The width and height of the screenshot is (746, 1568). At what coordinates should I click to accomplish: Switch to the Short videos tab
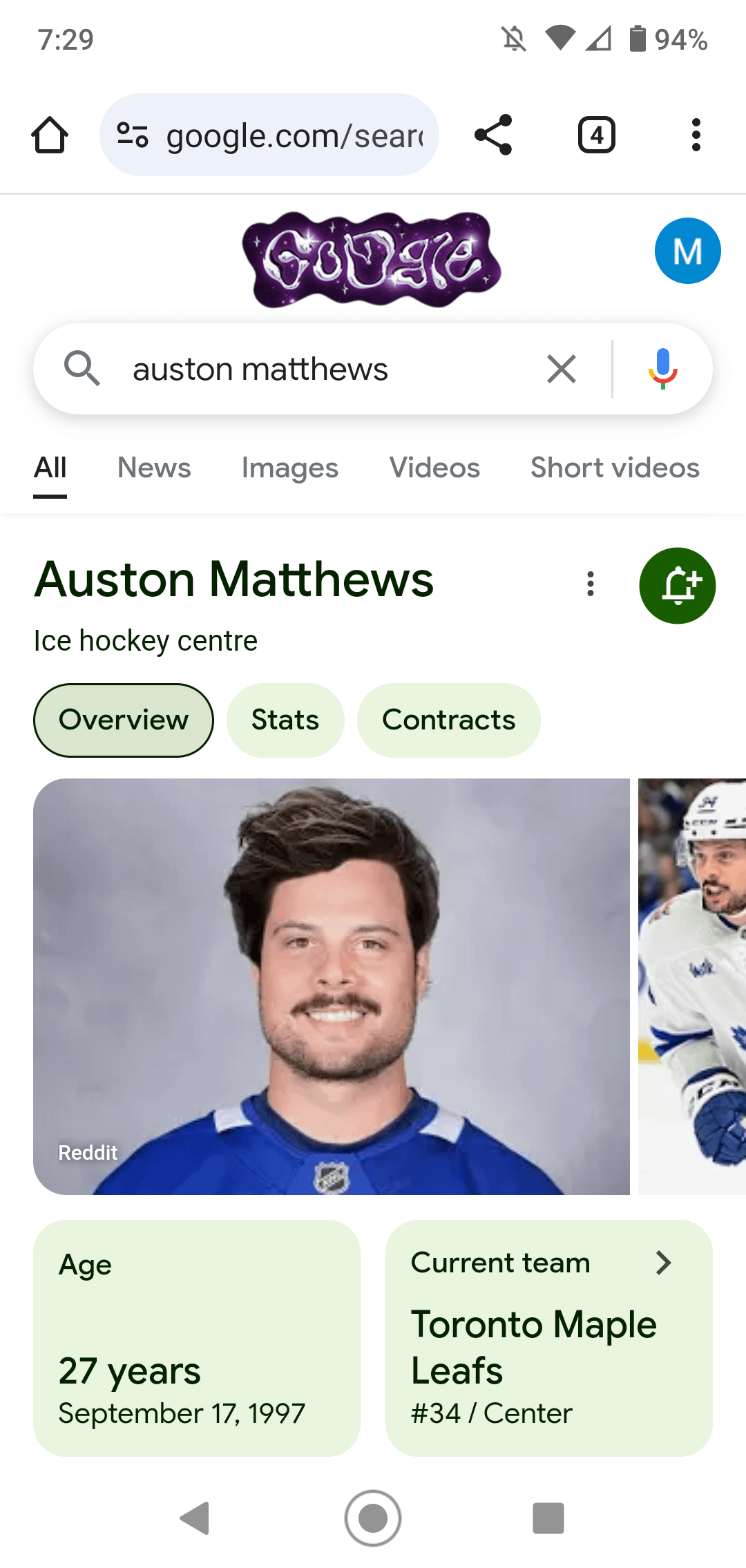pos(615,468)
